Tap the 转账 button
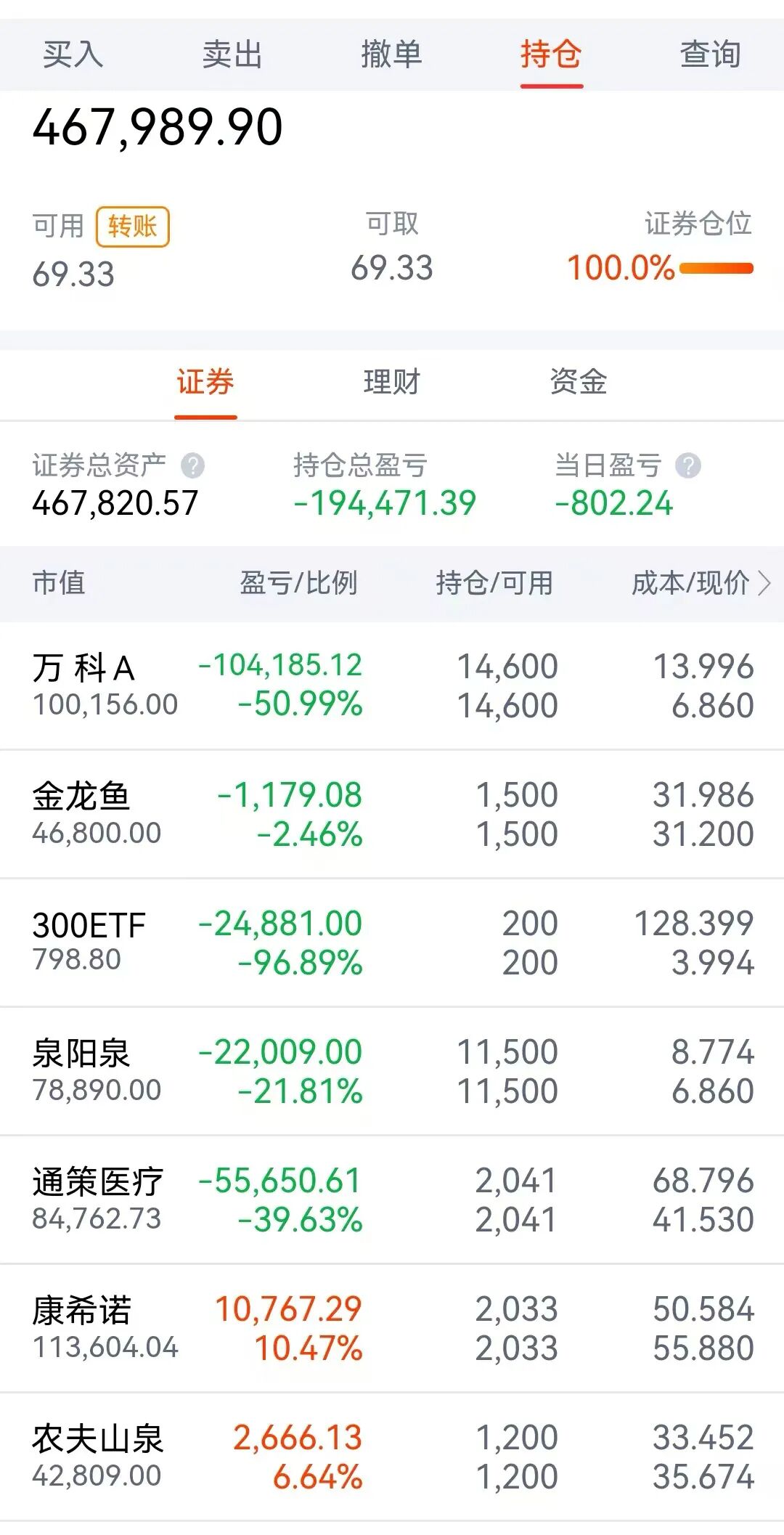 [132, 227]
